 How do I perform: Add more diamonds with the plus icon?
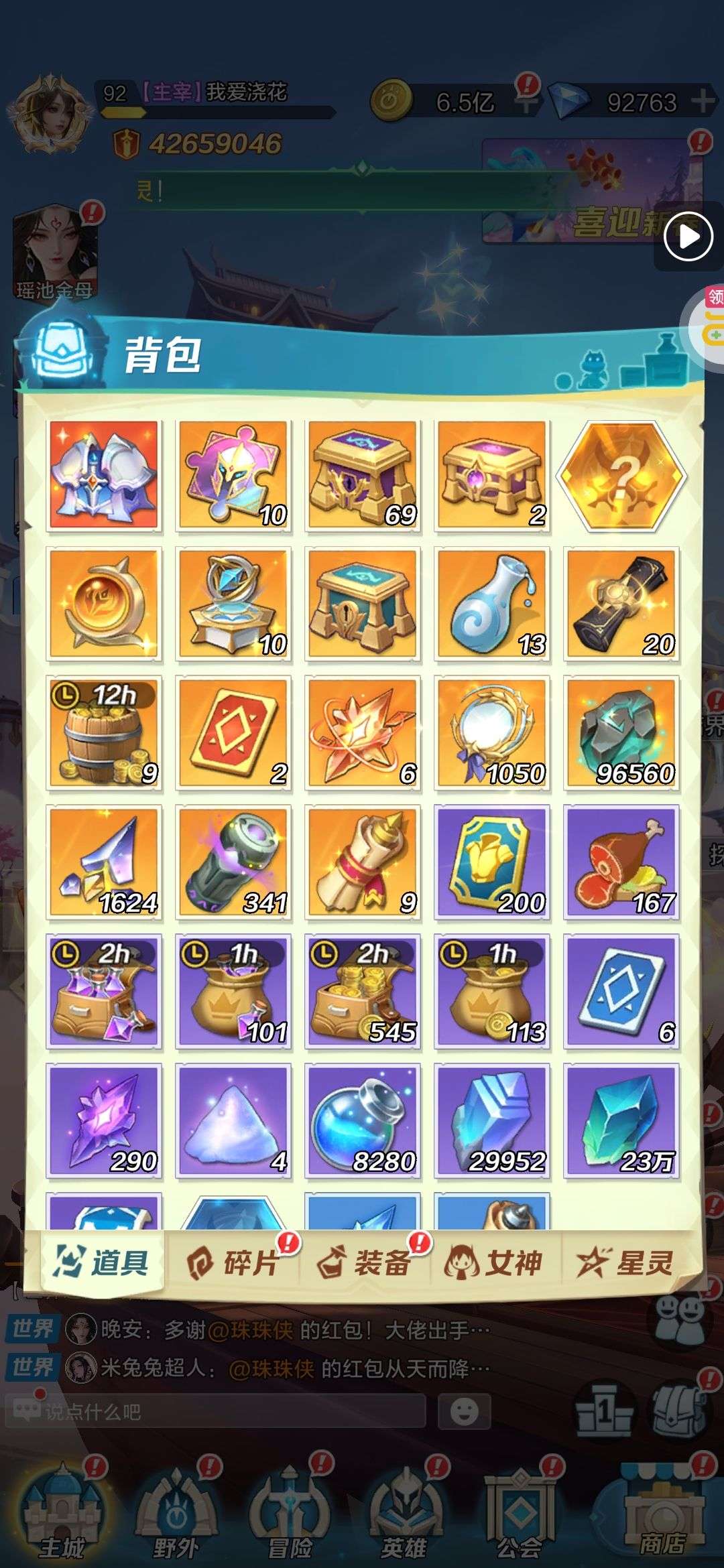[703, 102]
